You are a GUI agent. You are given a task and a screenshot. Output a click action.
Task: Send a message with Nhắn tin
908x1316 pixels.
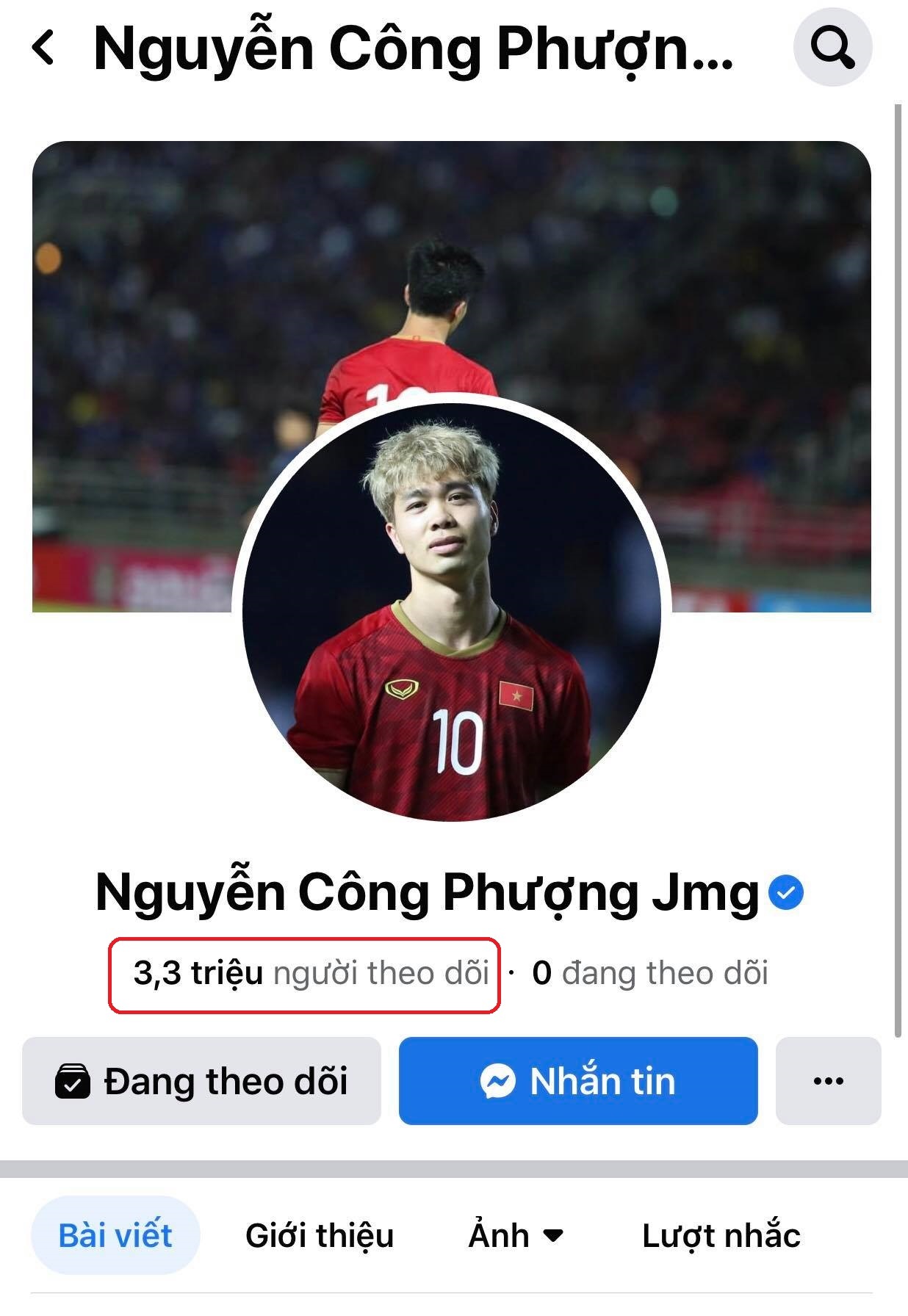pyautogui.click(x=578, y=1081)
